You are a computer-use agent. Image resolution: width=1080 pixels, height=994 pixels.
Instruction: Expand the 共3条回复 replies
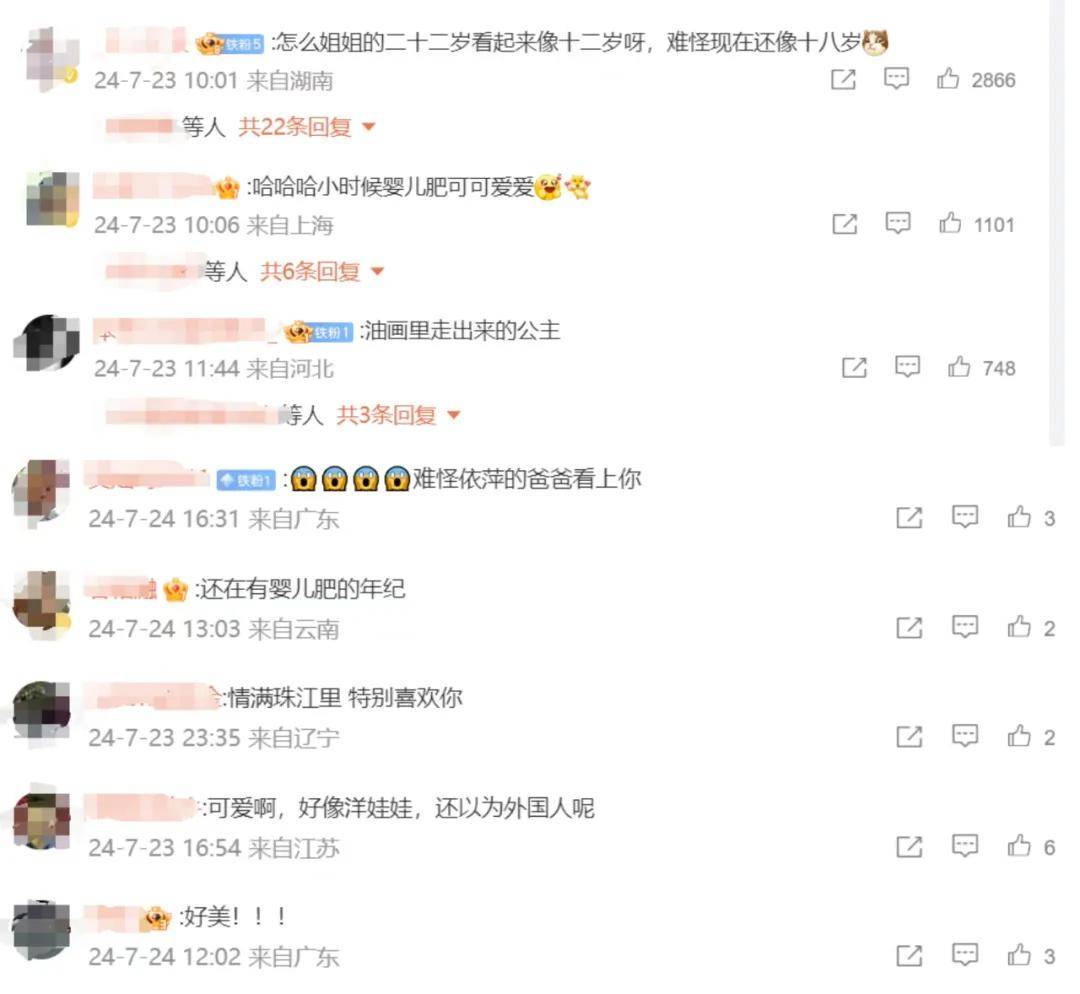[x=397, y=415]
